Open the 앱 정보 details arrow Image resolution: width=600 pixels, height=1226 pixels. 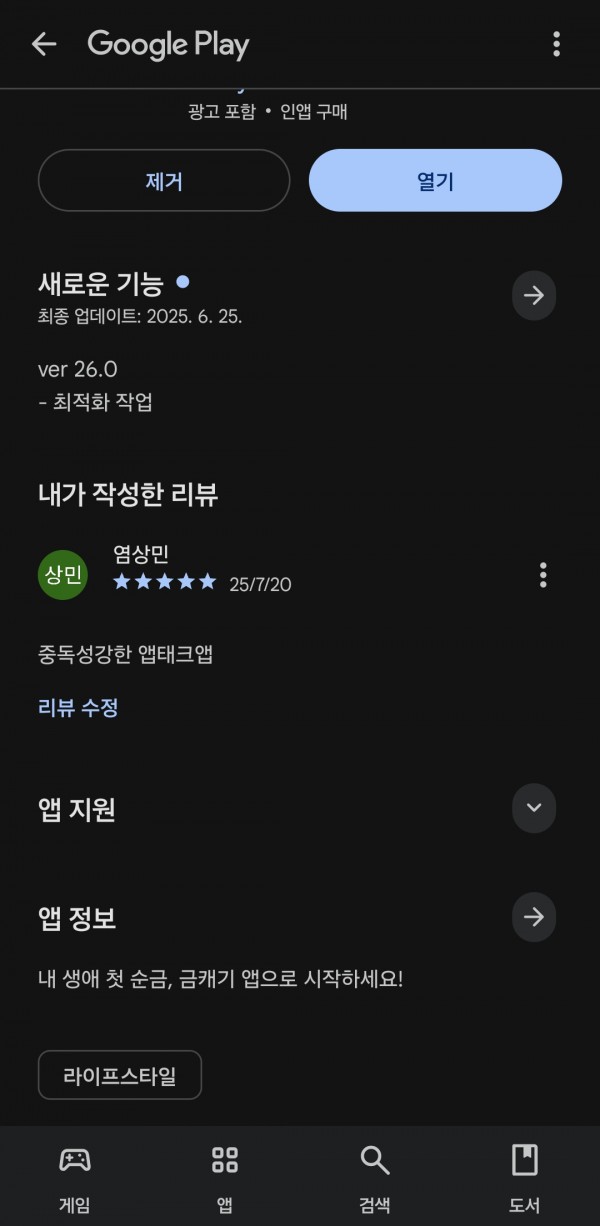tap(534, 917)
